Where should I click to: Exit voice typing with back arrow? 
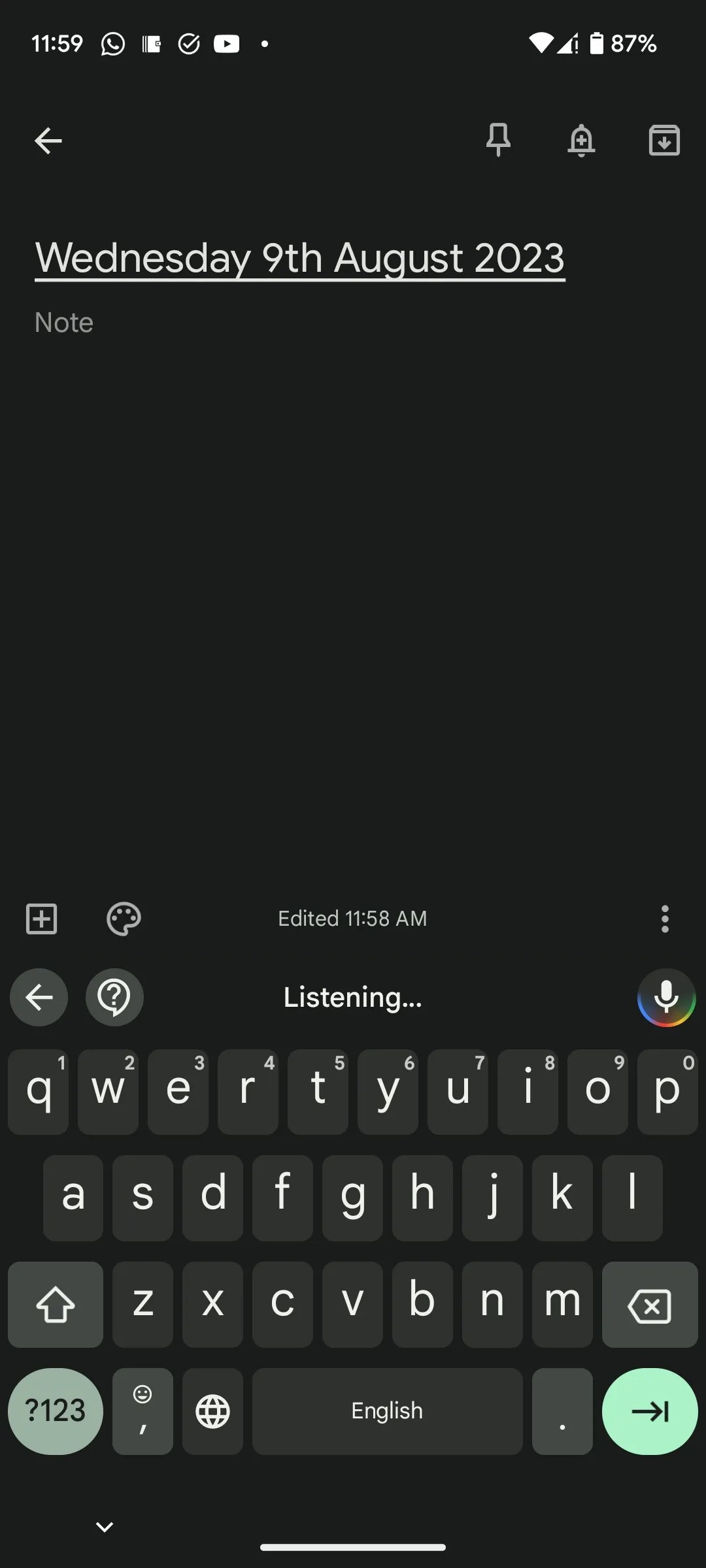(39, 997)
